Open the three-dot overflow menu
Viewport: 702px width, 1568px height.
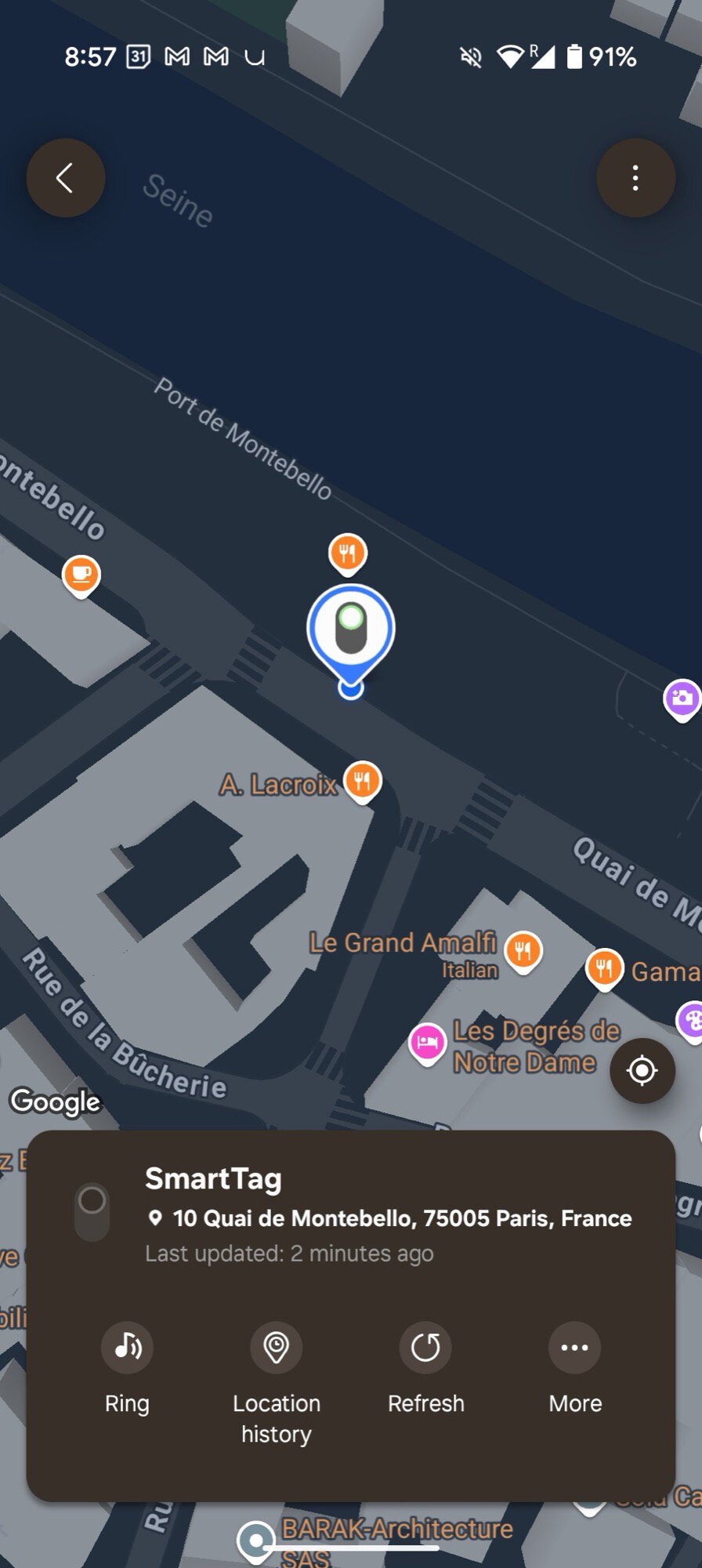pos(635,178)
